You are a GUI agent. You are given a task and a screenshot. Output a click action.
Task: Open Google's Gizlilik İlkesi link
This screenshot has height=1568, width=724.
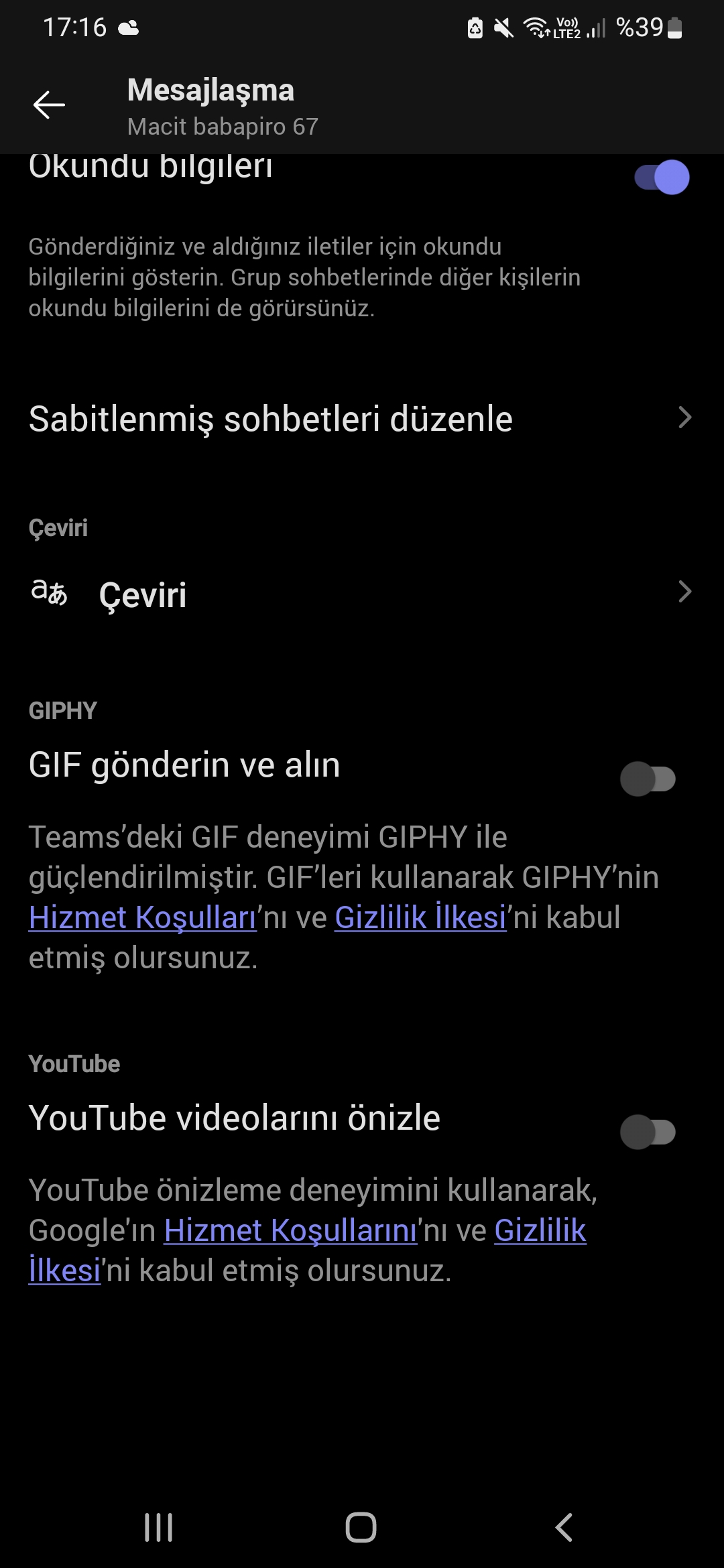tap(540, 1230)
